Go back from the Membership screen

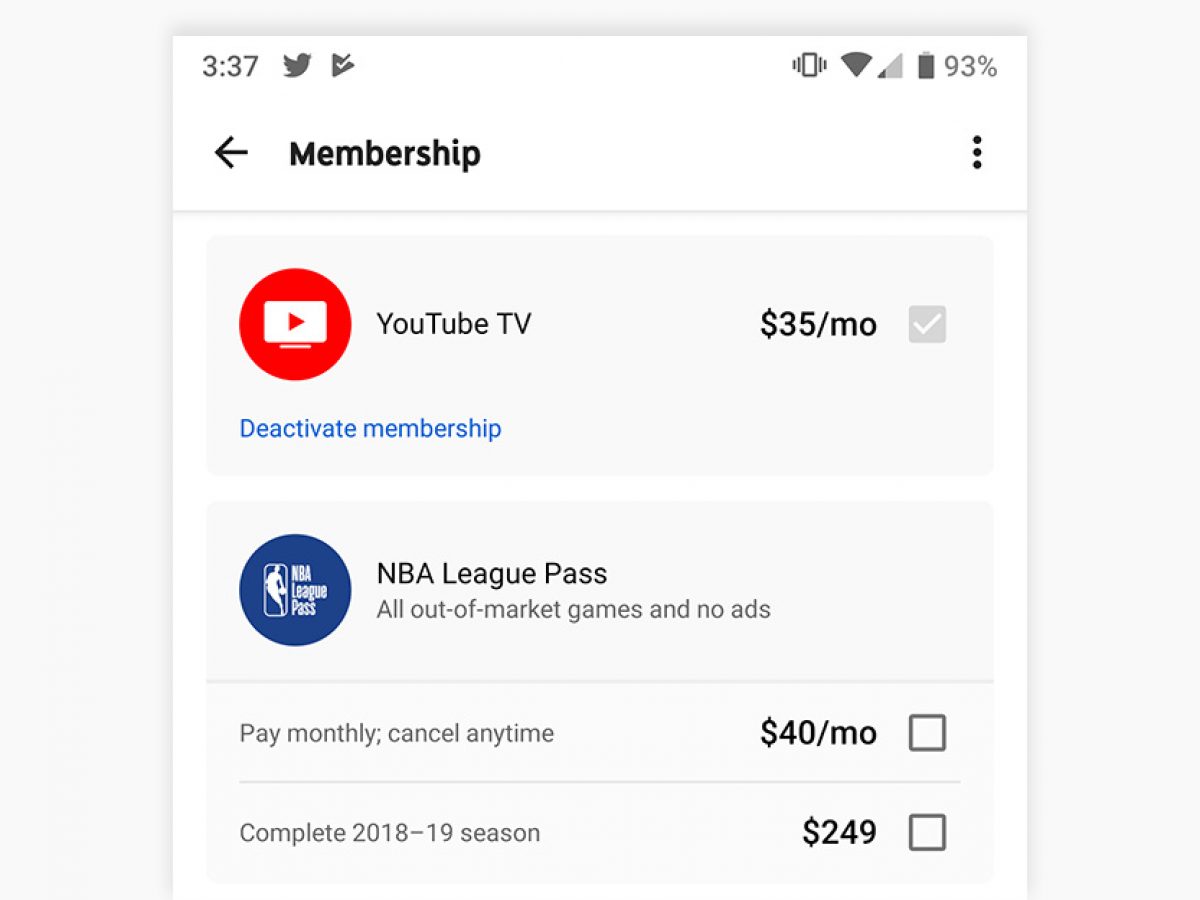pyautogui.click(x=231, y=153)
